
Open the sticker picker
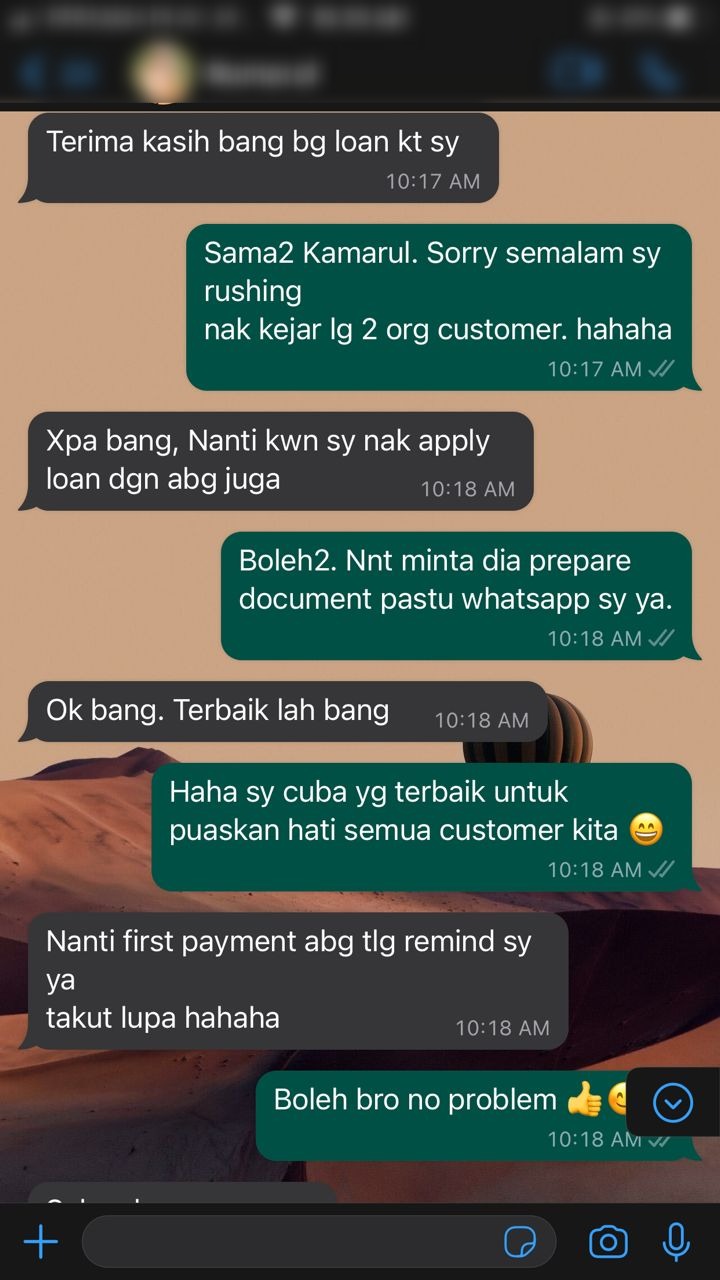coord(520,1243)
